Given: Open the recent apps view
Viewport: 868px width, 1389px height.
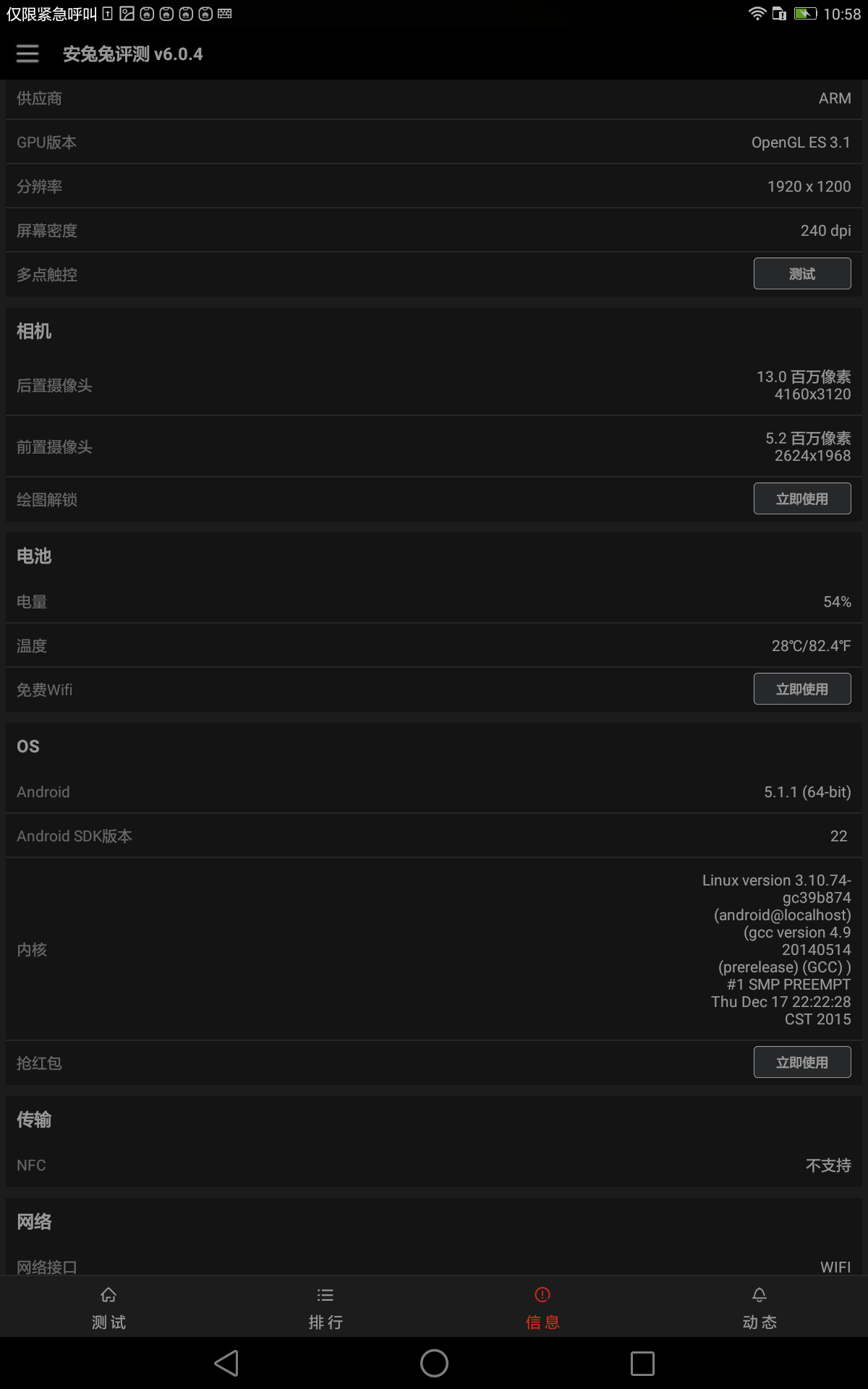Looking at the screenshot, I should tap(642, 1363).
